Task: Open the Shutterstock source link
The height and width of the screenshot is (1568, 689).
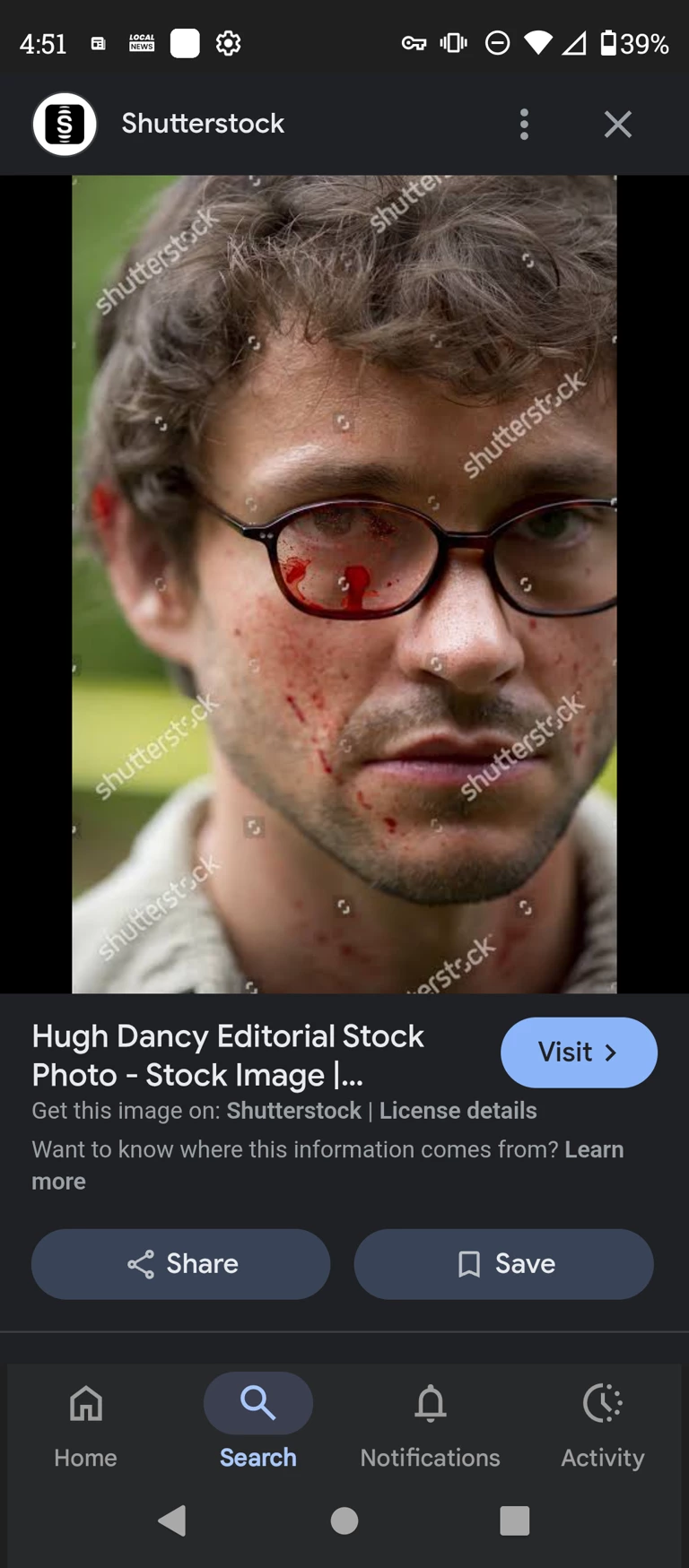Action: 293,1111
